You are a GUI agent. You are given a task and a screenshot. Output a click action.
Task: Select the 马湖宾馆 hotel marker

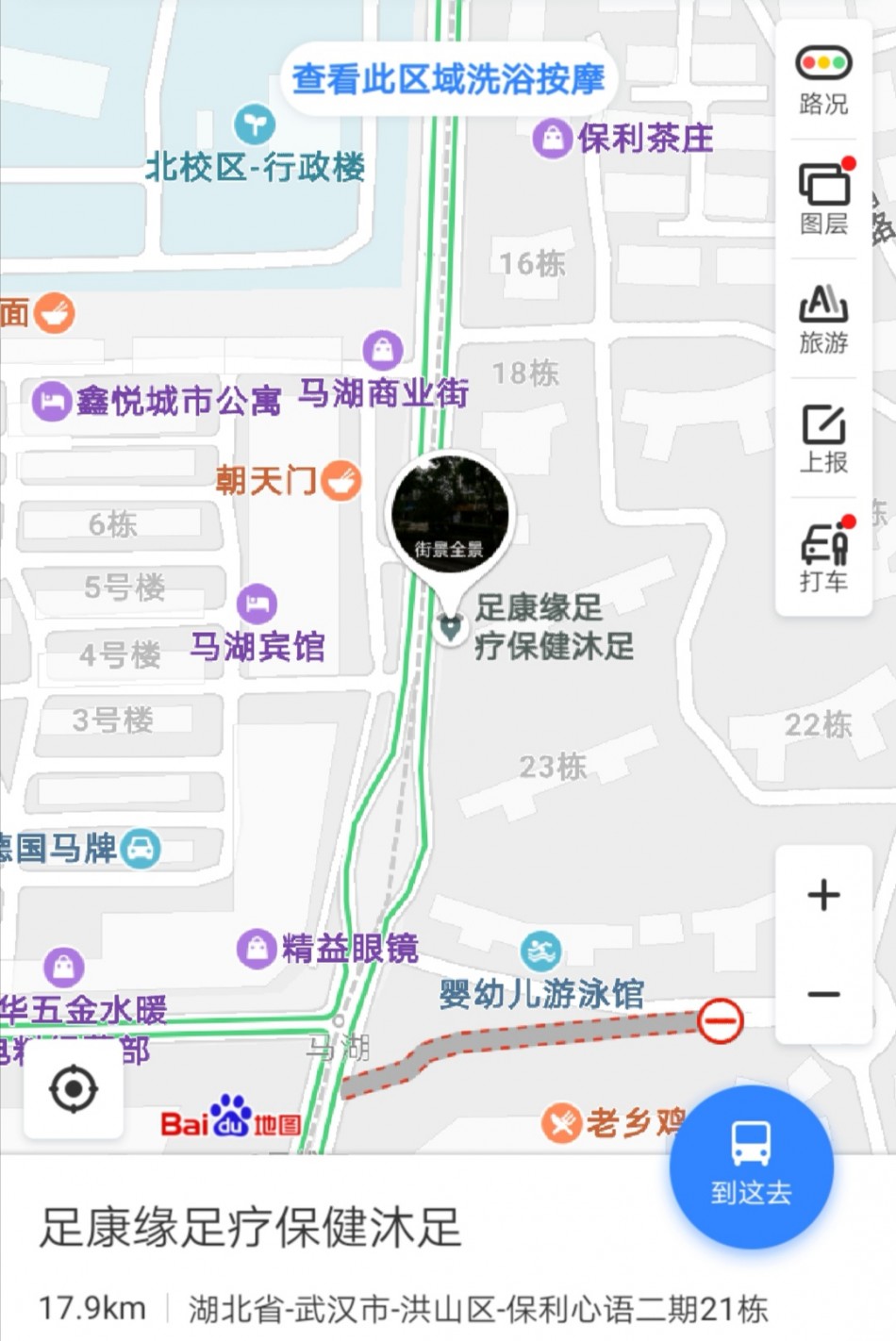click(257, 604)
